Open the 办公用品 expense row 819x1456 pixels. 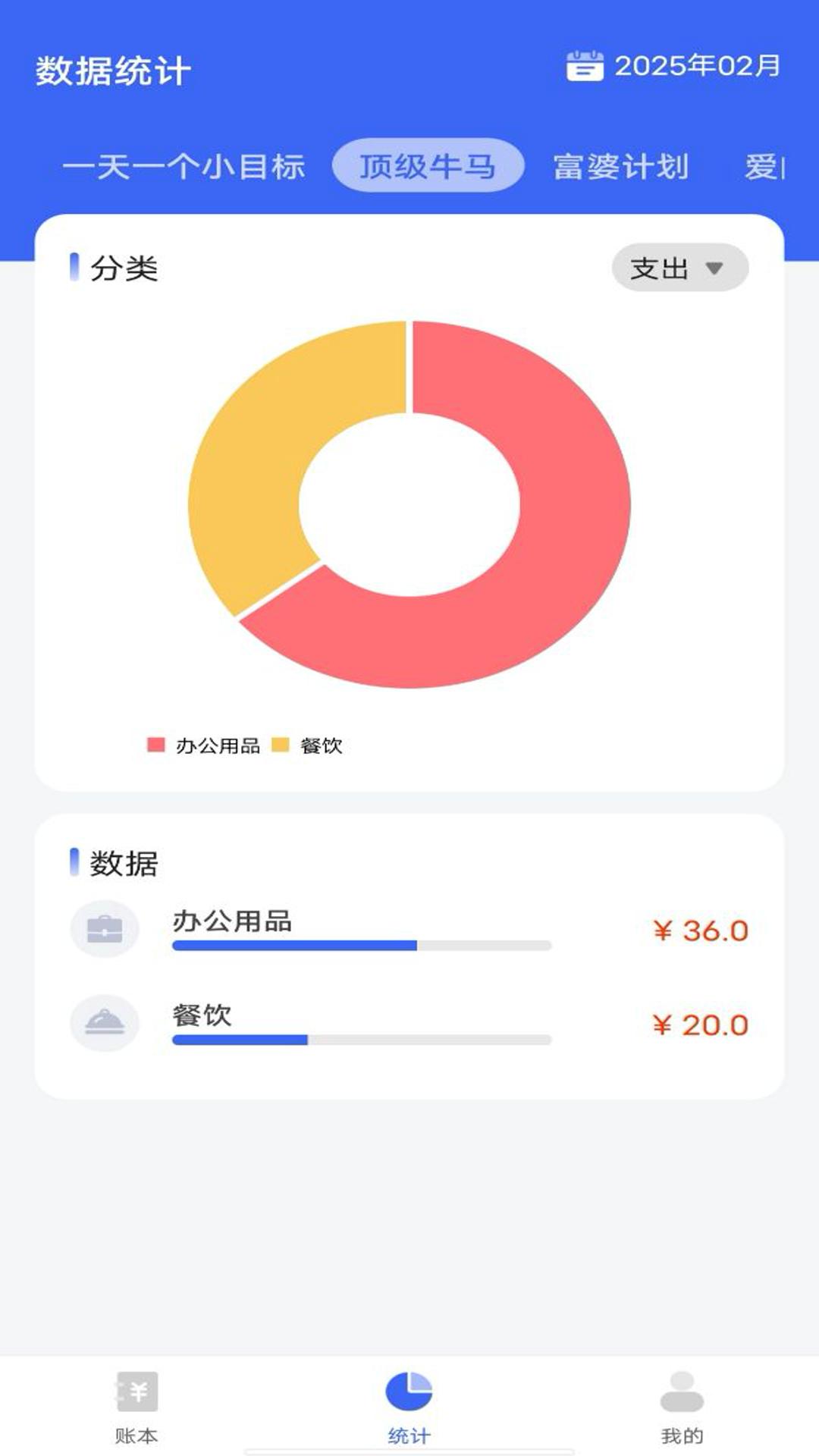[409, 930]
